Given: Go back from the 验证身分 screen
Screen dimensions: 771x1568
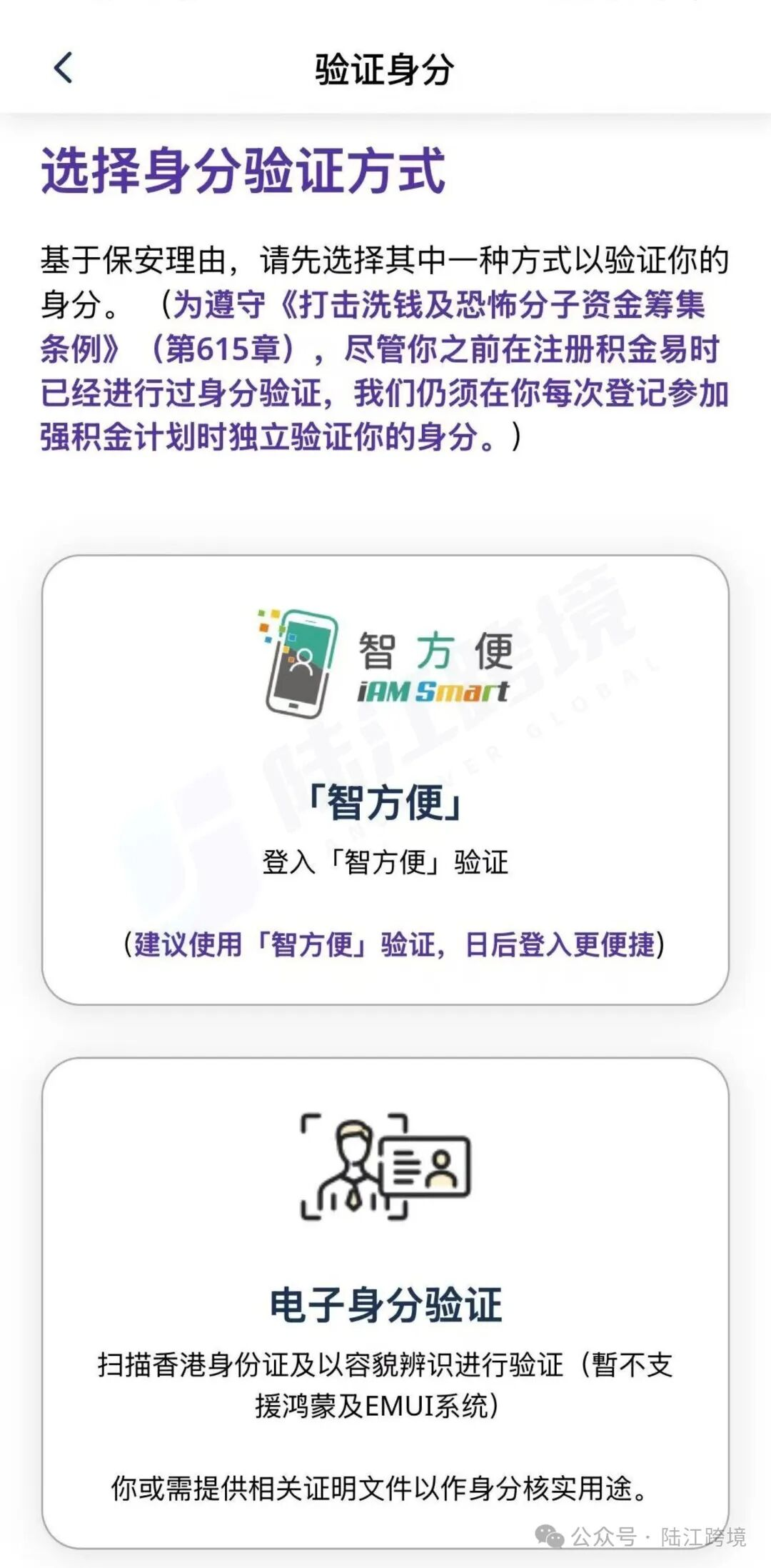Looking at the screenshot, I should 63,69.
